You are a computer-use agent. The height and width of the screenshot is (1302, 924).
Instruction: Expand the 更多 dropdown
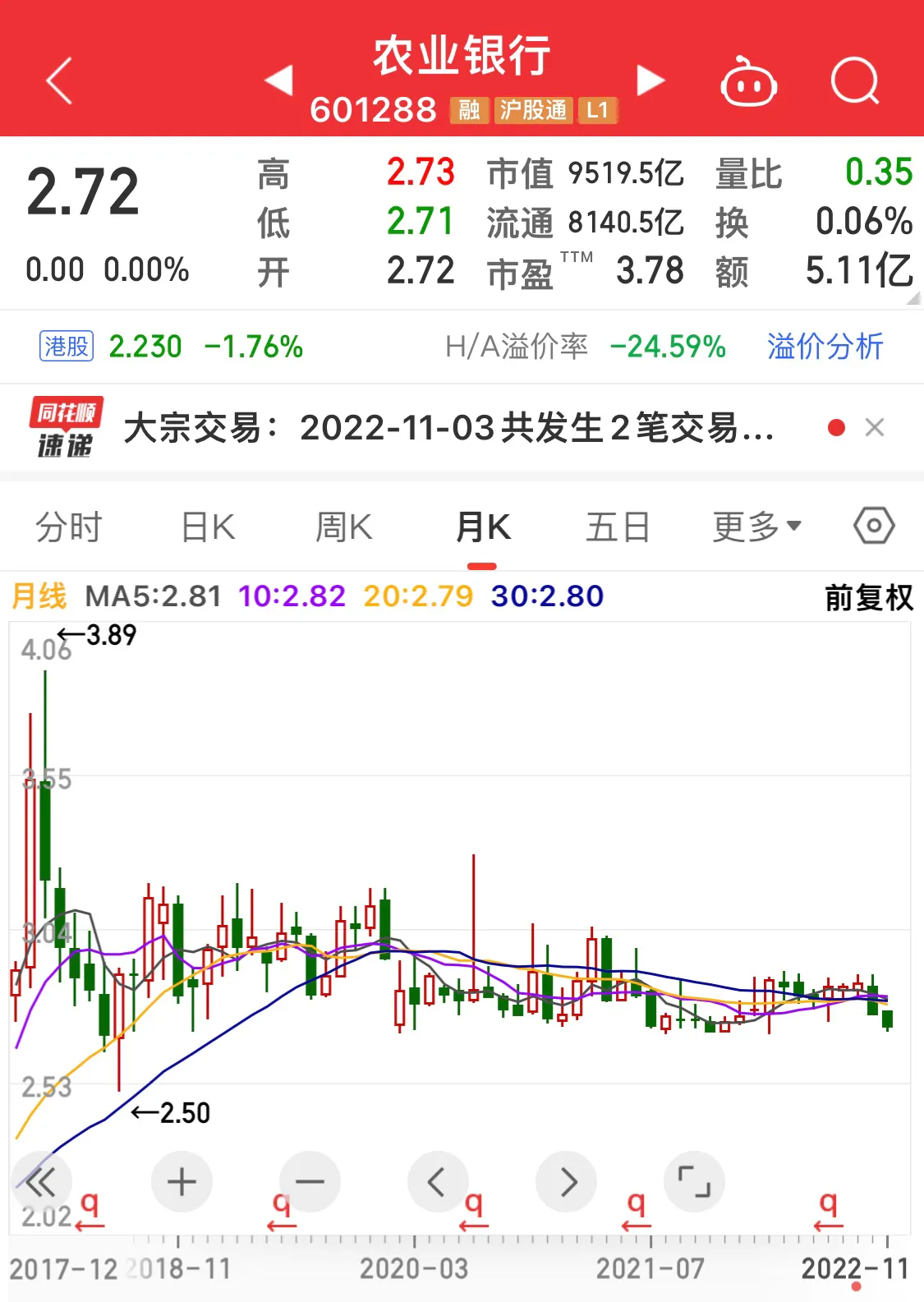[756, 527]
